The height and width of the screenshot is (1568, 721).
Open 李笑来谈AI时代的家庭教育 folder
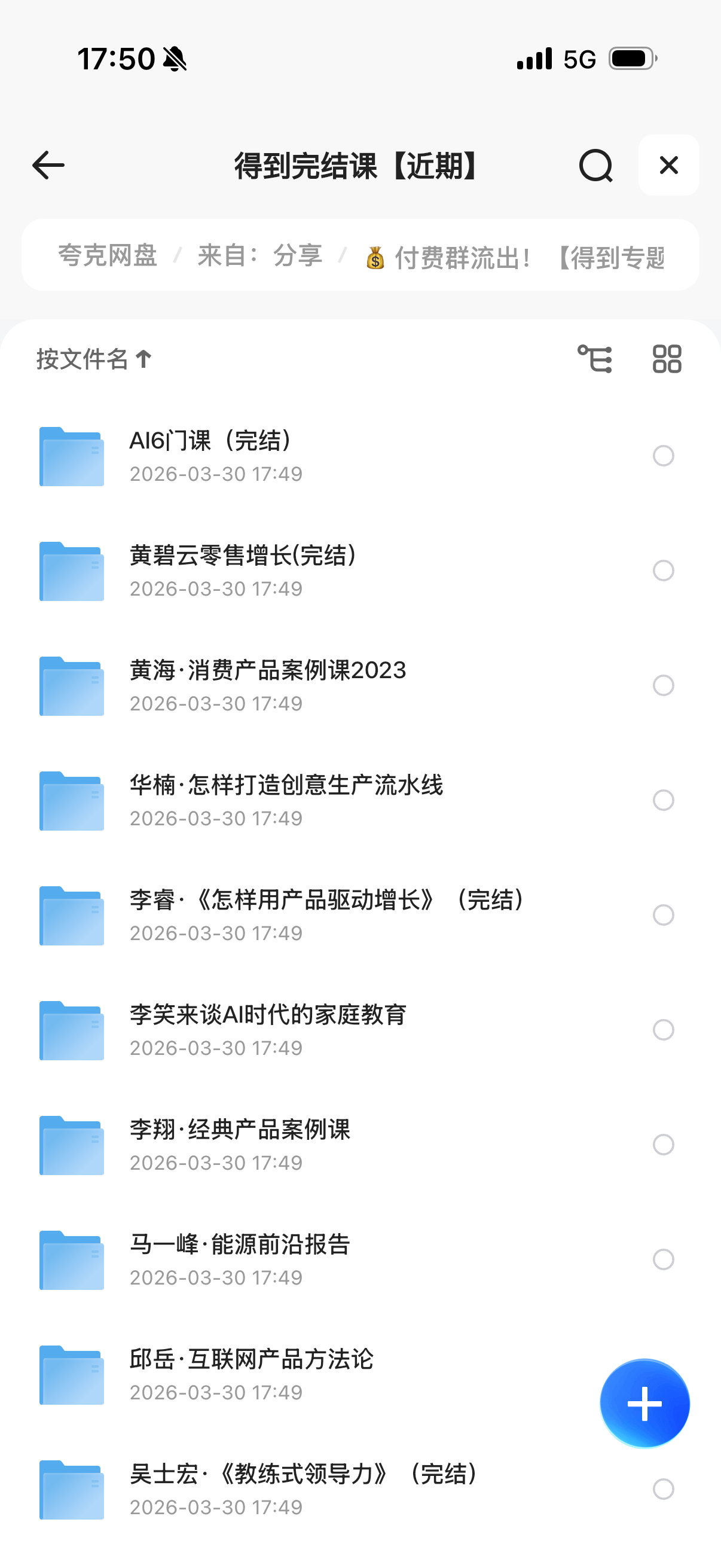click(268, 1015)
